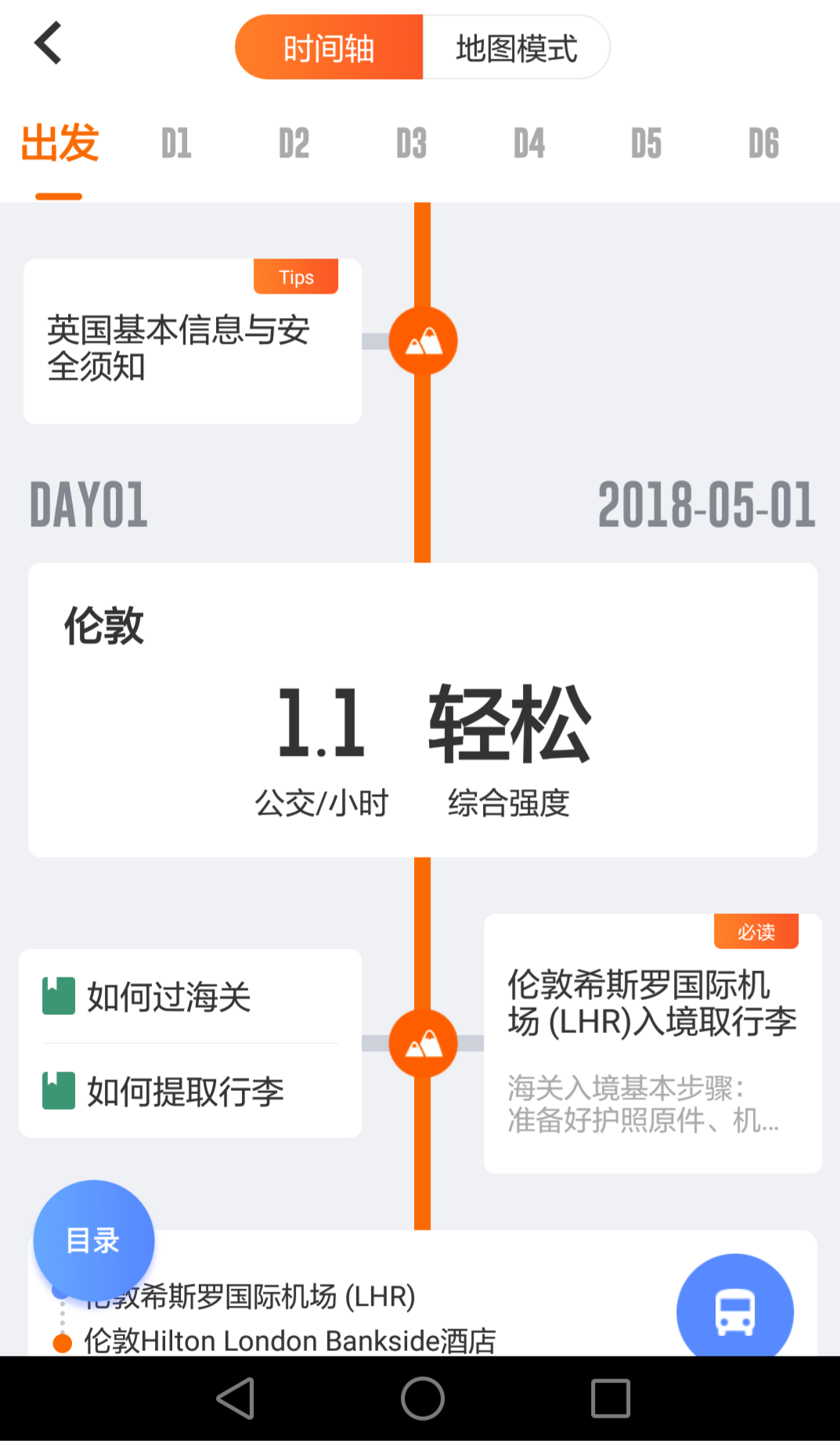
Task: Jump to the D4 day tab
Action: (x=529, y=144)
